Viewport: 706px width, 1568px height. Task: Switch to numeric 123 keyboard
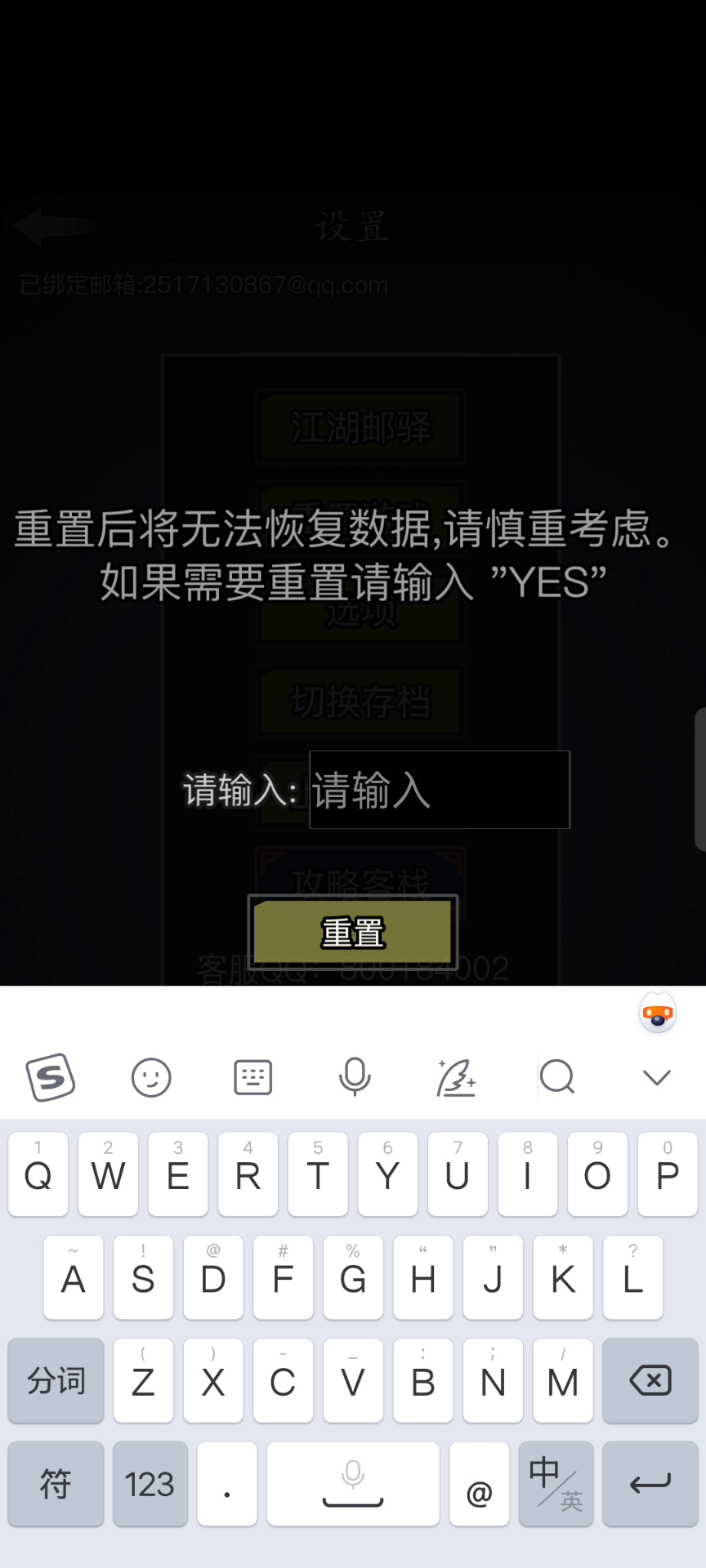150,1483
